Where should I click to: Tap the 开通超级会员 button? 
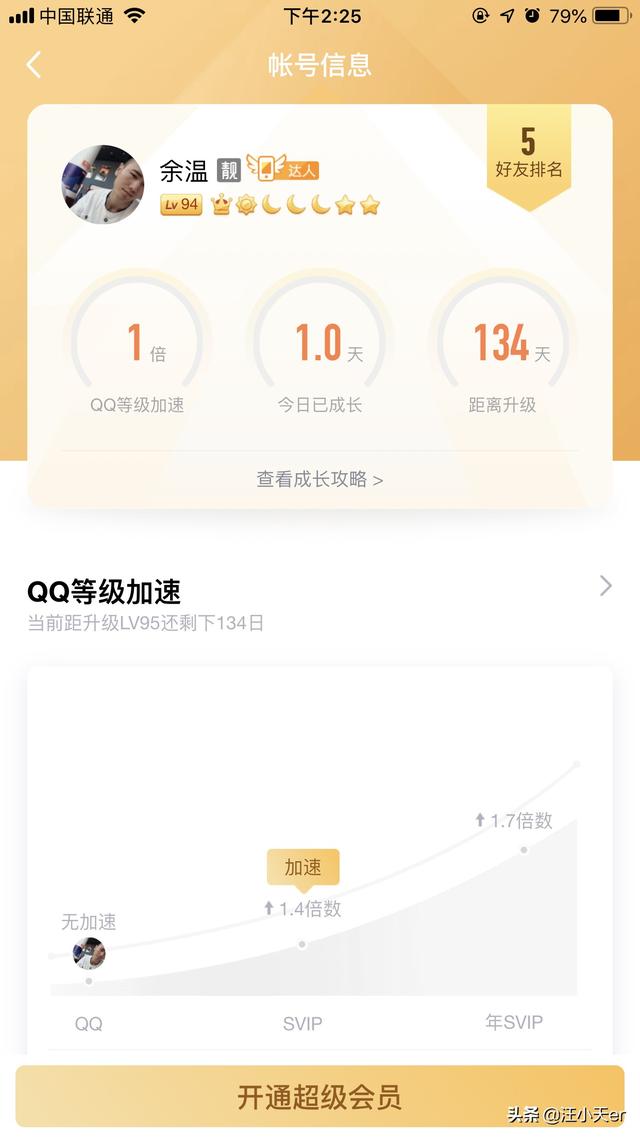pos(319,1096)
